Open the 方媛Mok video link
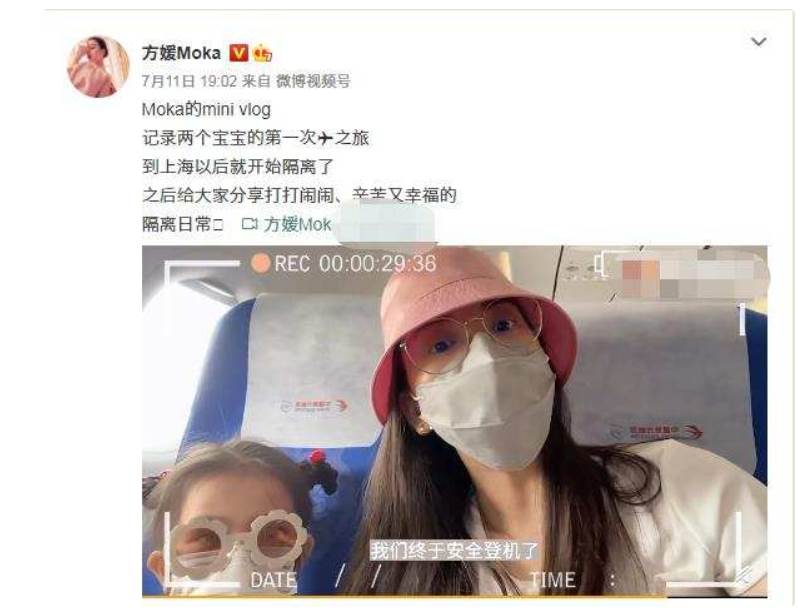797x613 pixels. [288, 224]
